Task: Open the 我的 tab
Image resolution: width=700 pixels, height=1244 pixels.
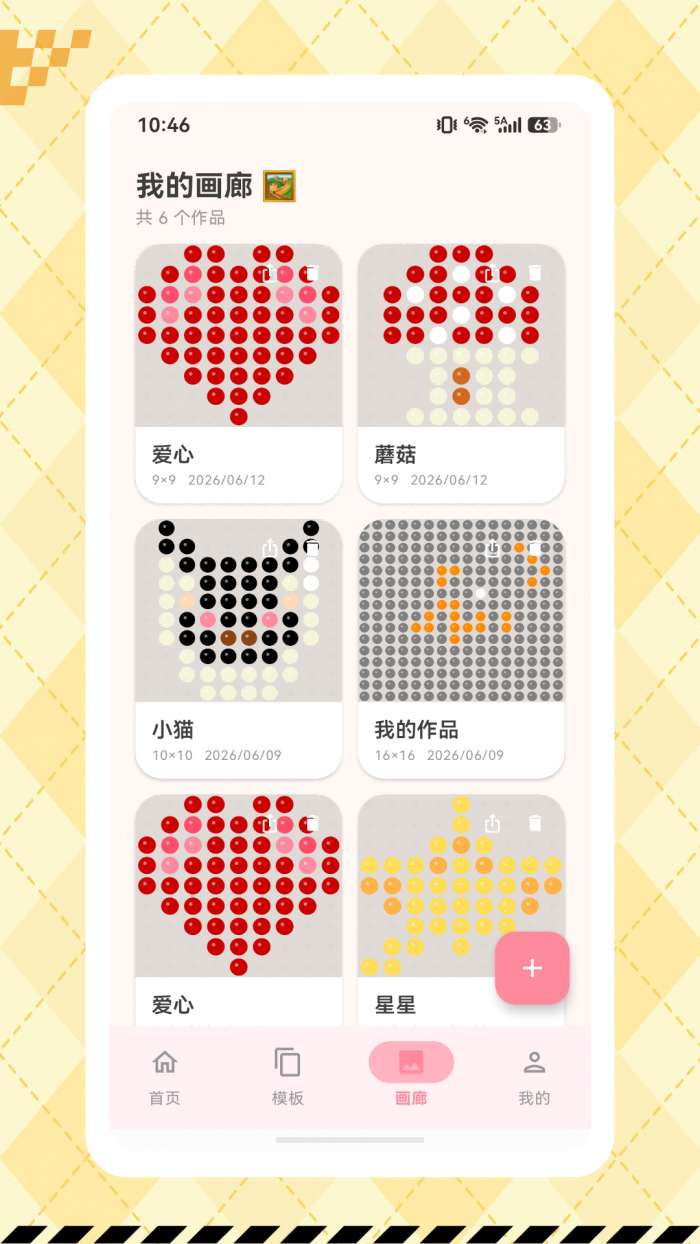Action: pyautogui.click(x=534, y=1077)
